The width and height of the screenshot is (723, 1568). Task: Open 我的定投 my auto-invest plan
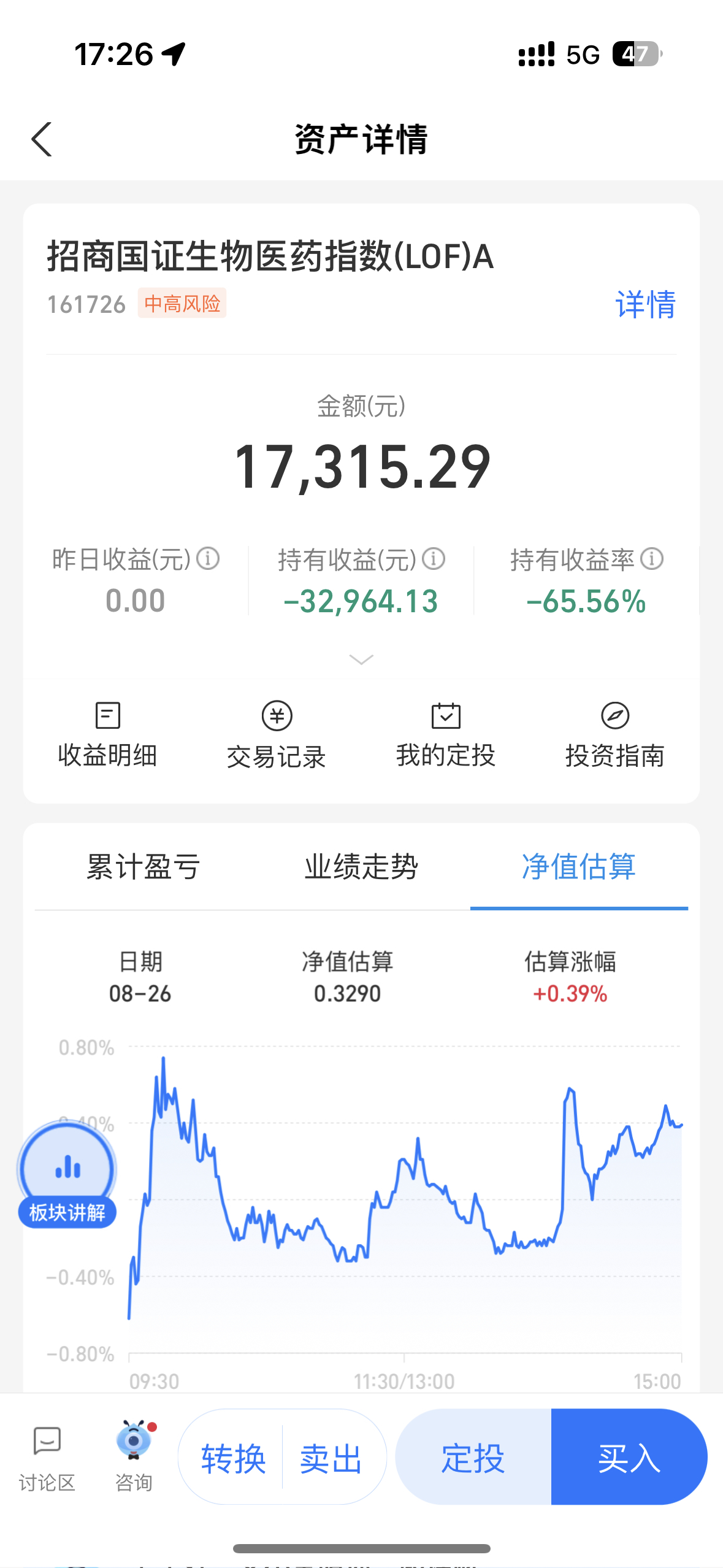pos(446,733)
